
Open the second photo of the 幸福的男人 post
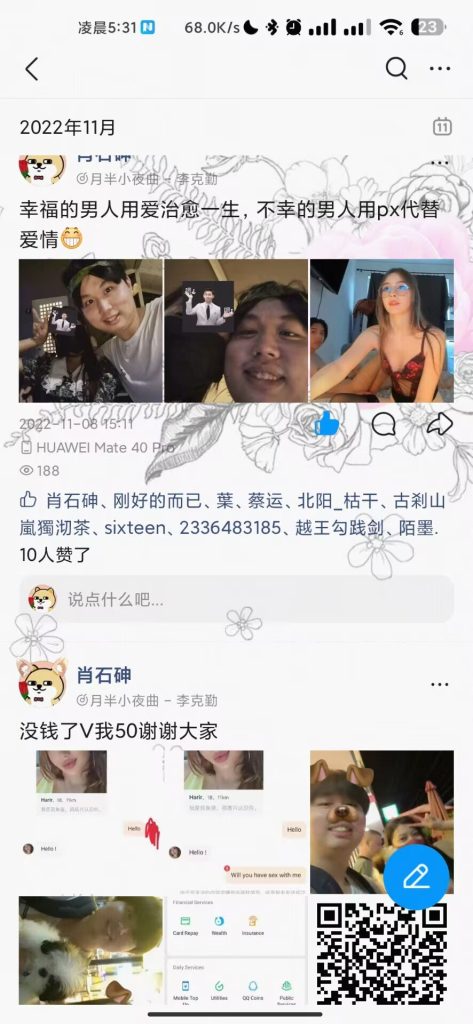pyautogui.click(x=236, y=330)
